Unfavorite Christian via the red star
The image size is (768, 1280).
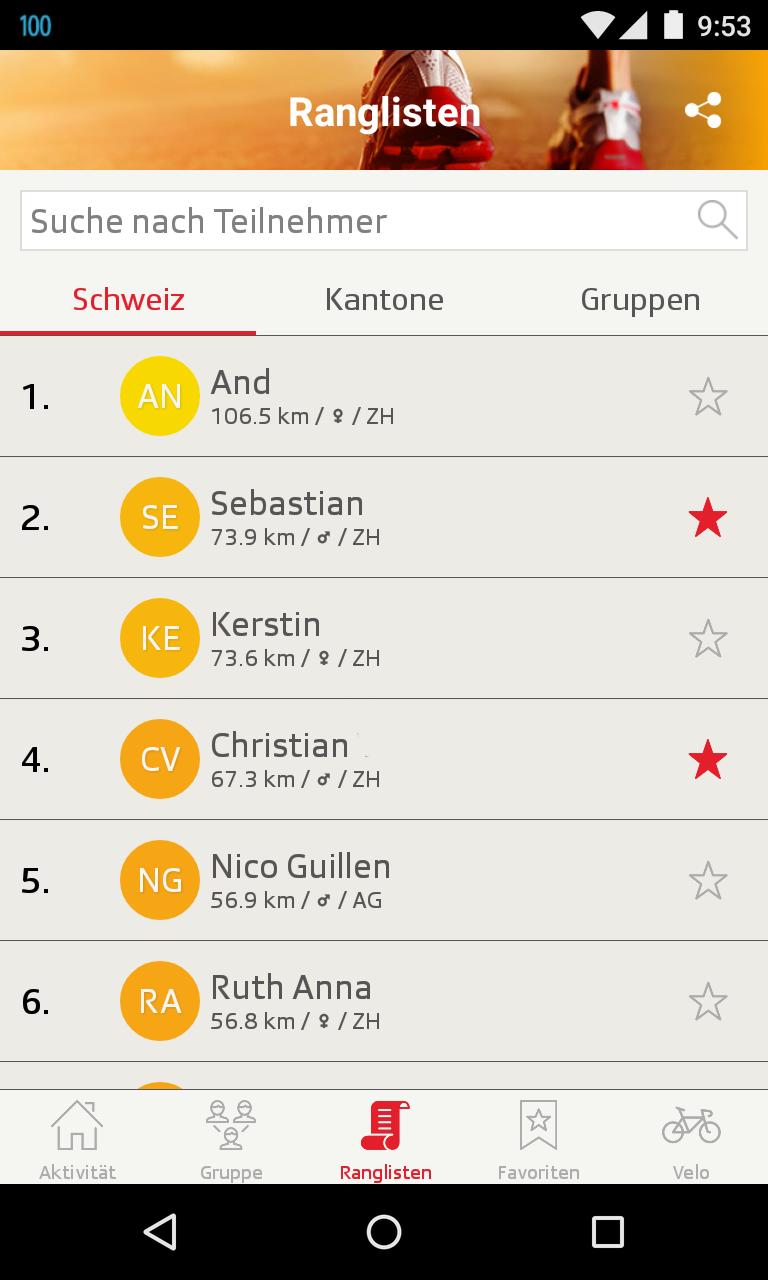[708, 761]
